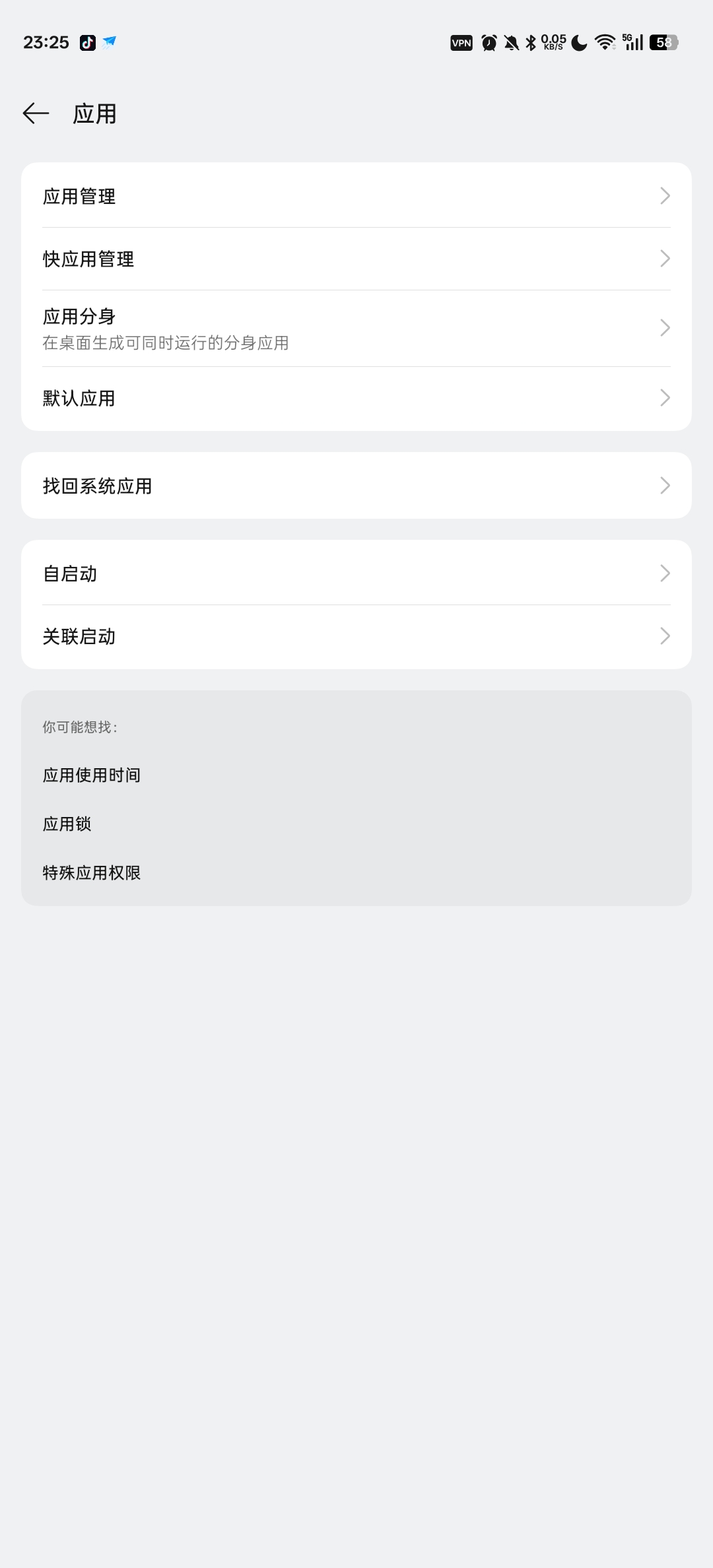Open 找回系统应用 via its chevron
Screen dimensions: 713x1568
pyautogui.click(x=665, y=485)
